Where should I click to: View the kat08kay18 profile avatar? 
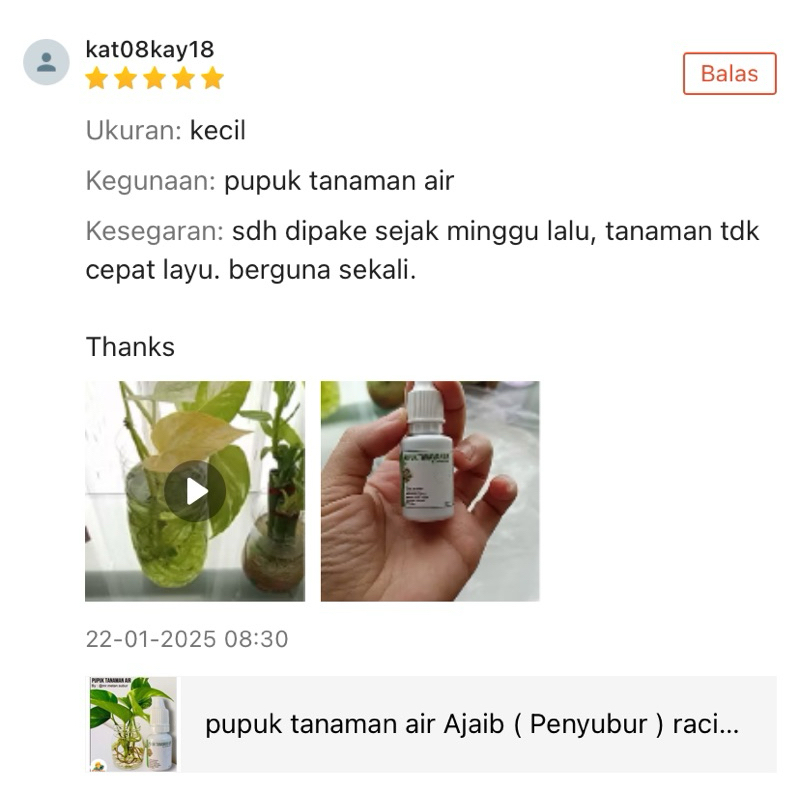(46, 62)
